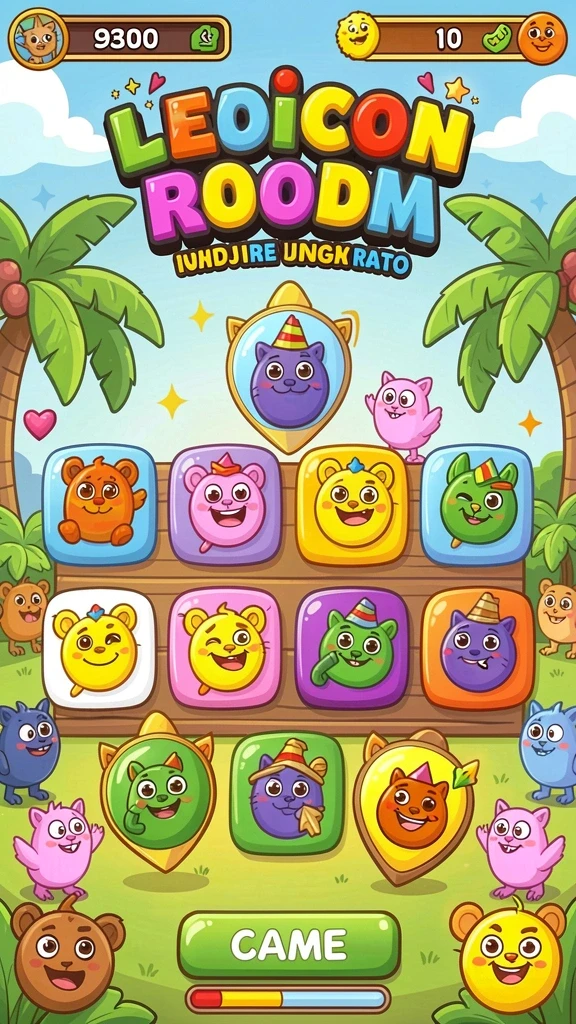This screenshot has width=576, height=1024.
Task: Tap the green icon in the 9300 bar
Action: click(203, 39)
